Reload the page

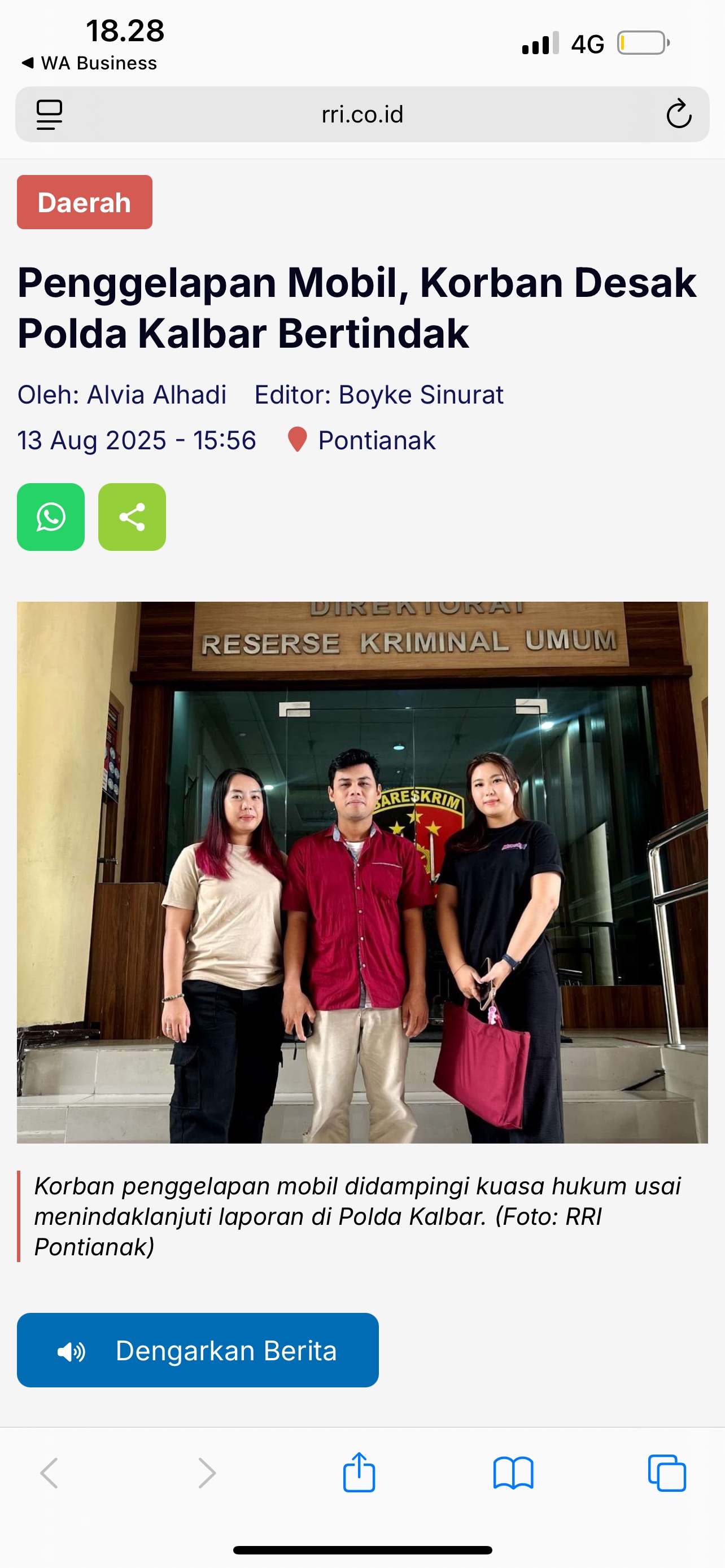coord(678,115)
